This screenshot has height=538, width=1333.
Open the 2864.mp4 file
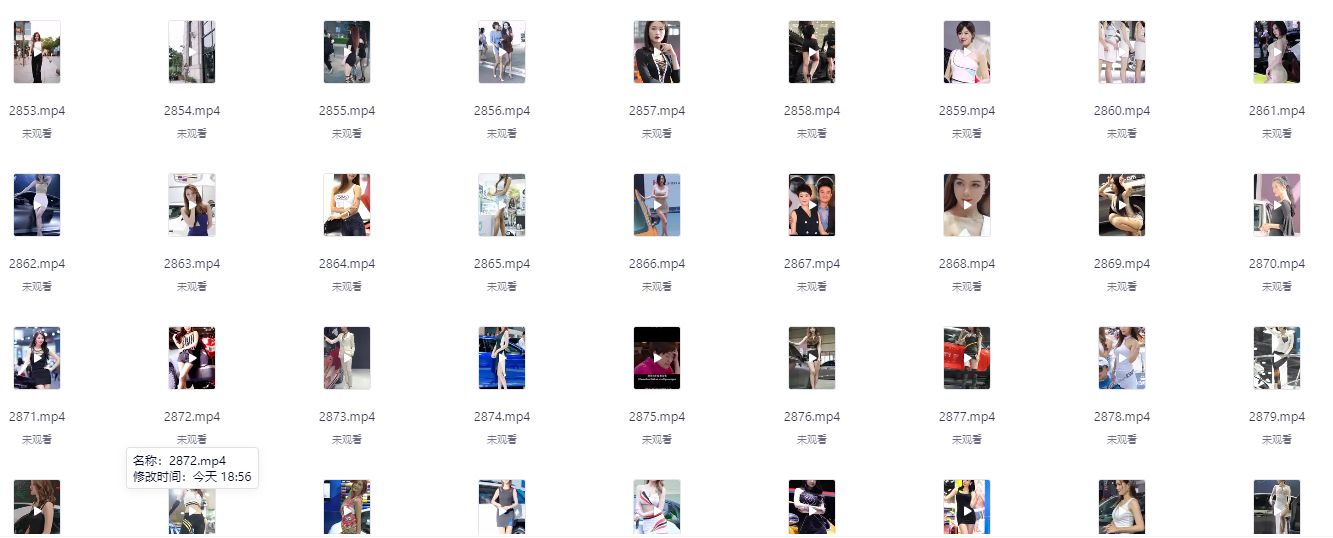(347, 205)
